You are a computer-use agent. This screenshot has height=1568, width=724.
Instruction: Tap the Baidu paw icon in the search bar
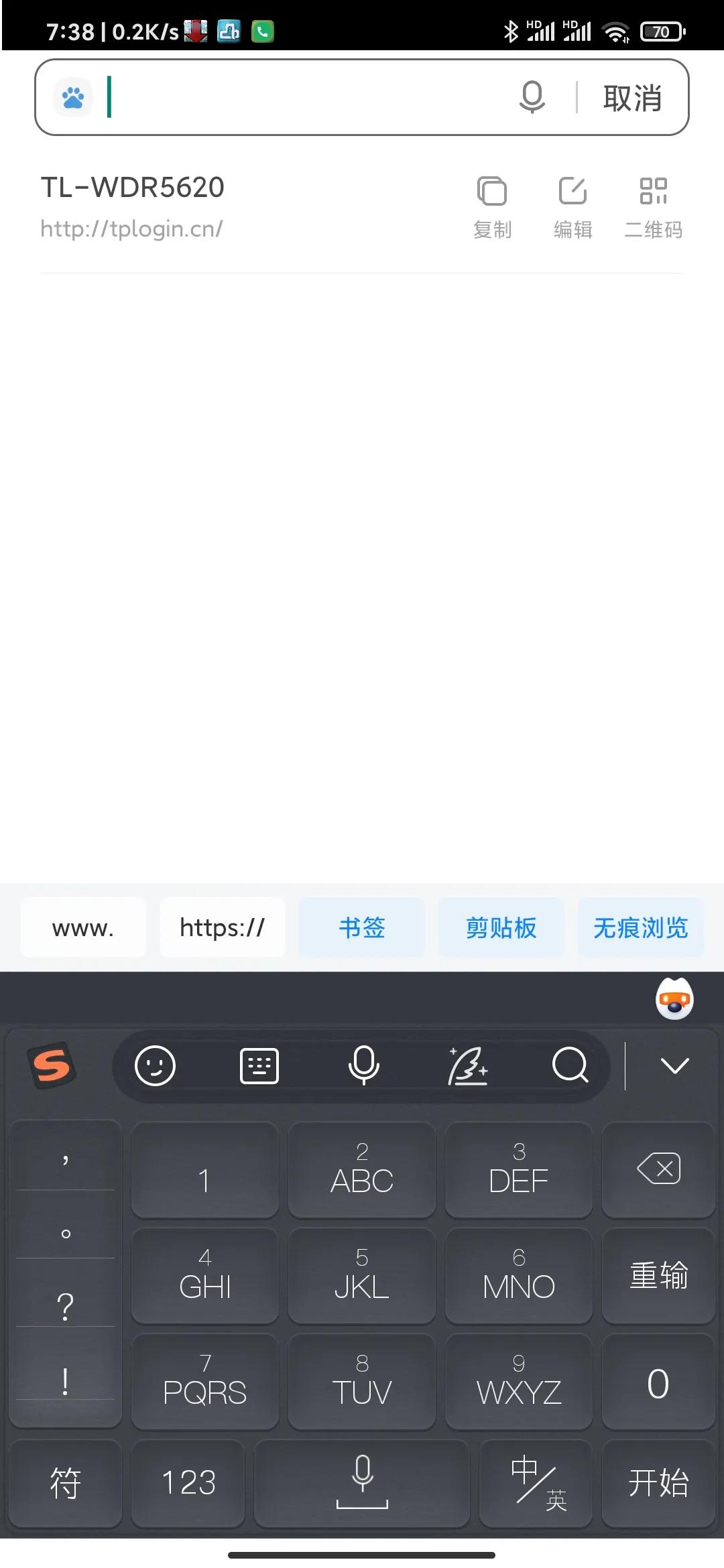(72, 96)
